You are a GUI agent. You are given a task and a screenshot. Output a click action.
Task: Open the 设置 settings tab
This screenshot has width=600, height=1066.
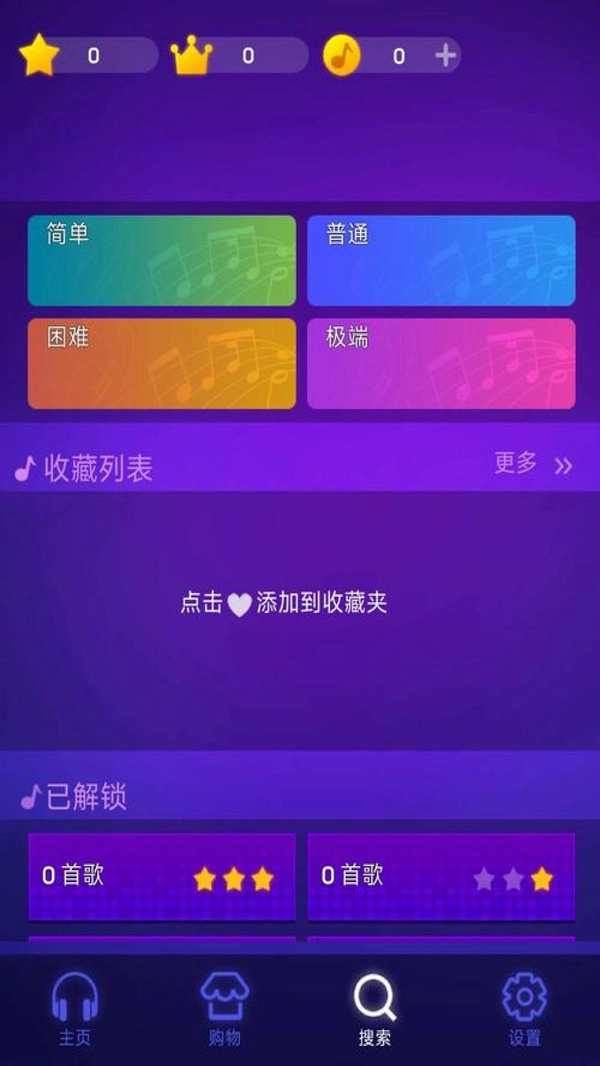(525, 1008)
